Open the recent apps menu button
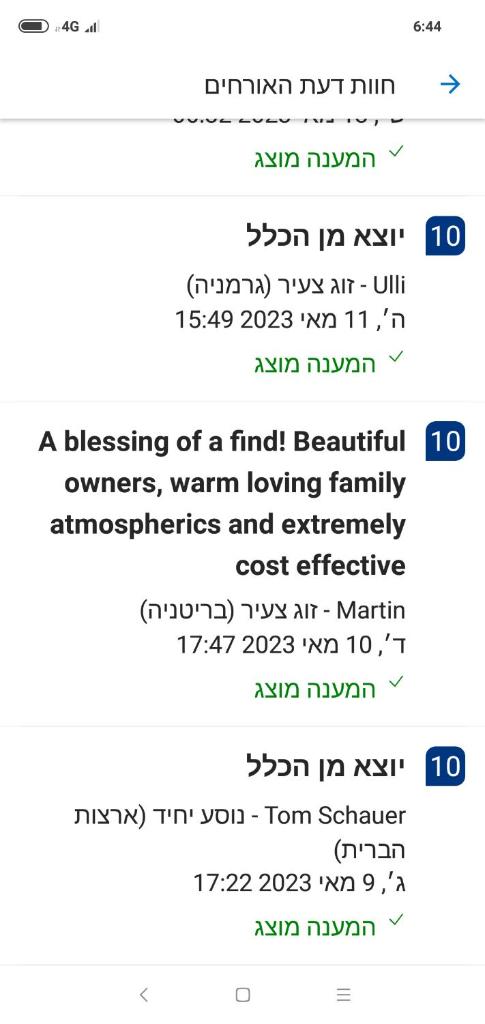The image size is (485, 1024). (x=343, y=995)
